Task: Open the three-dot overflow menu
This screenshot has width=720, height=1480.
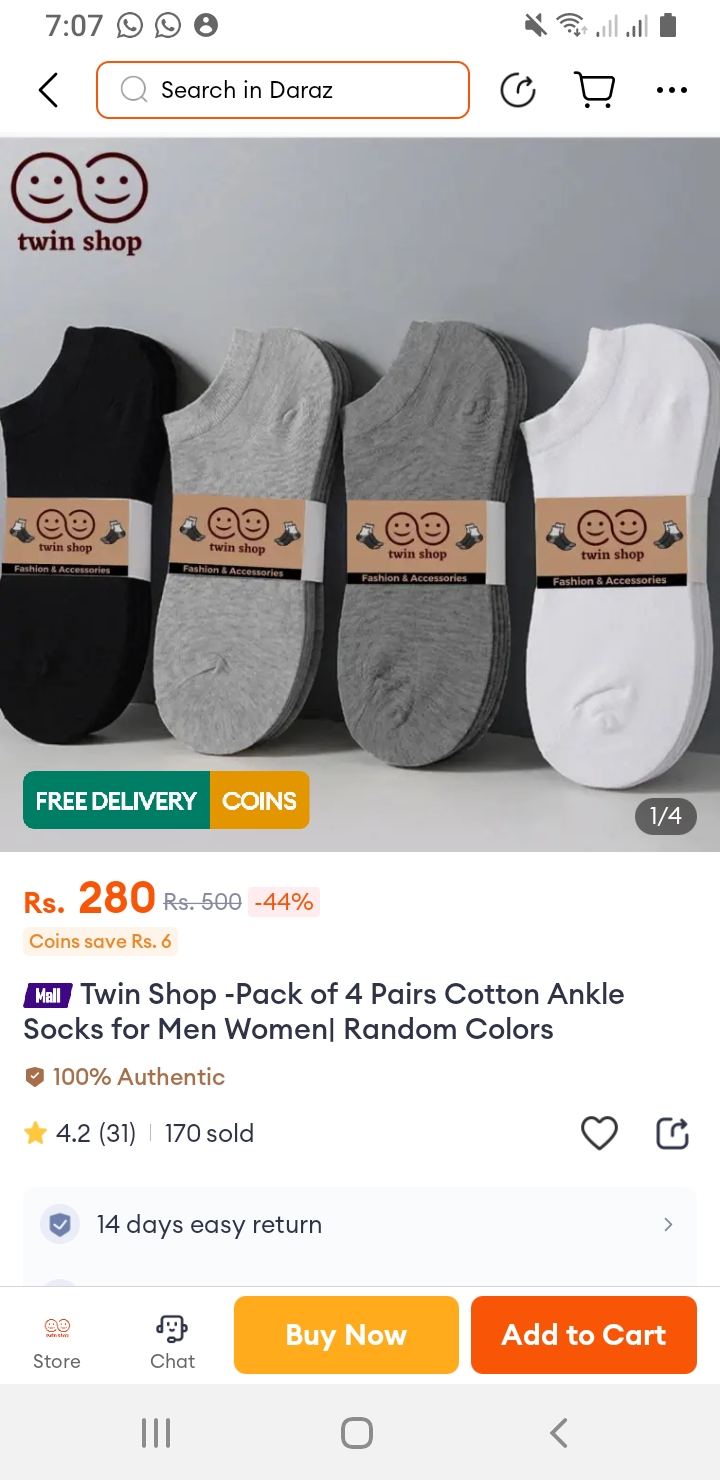Action: 672,90
